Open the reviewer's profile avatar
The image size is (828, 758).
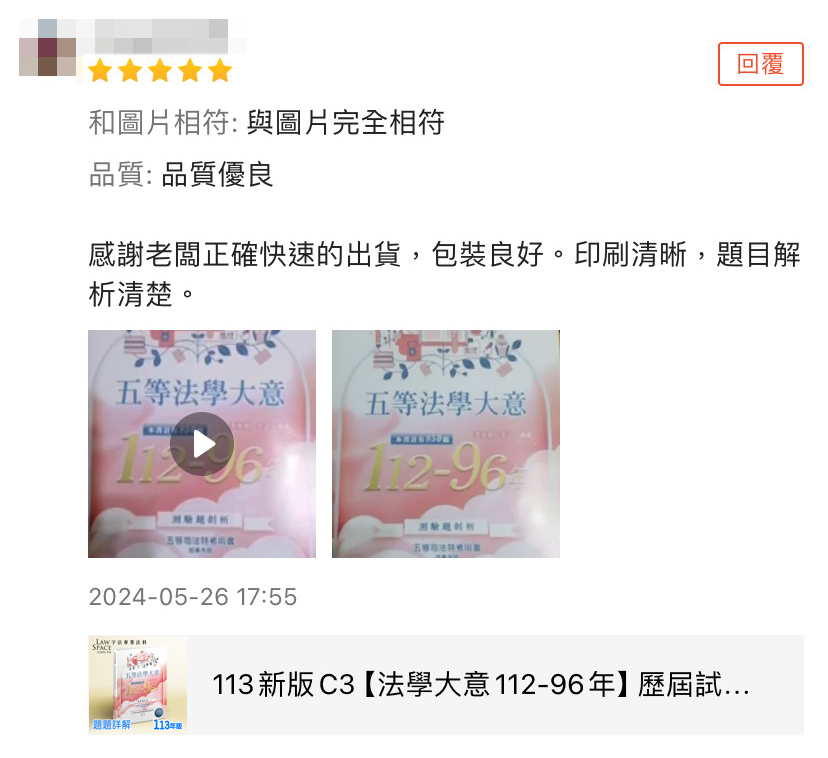[x=47, y=47]
